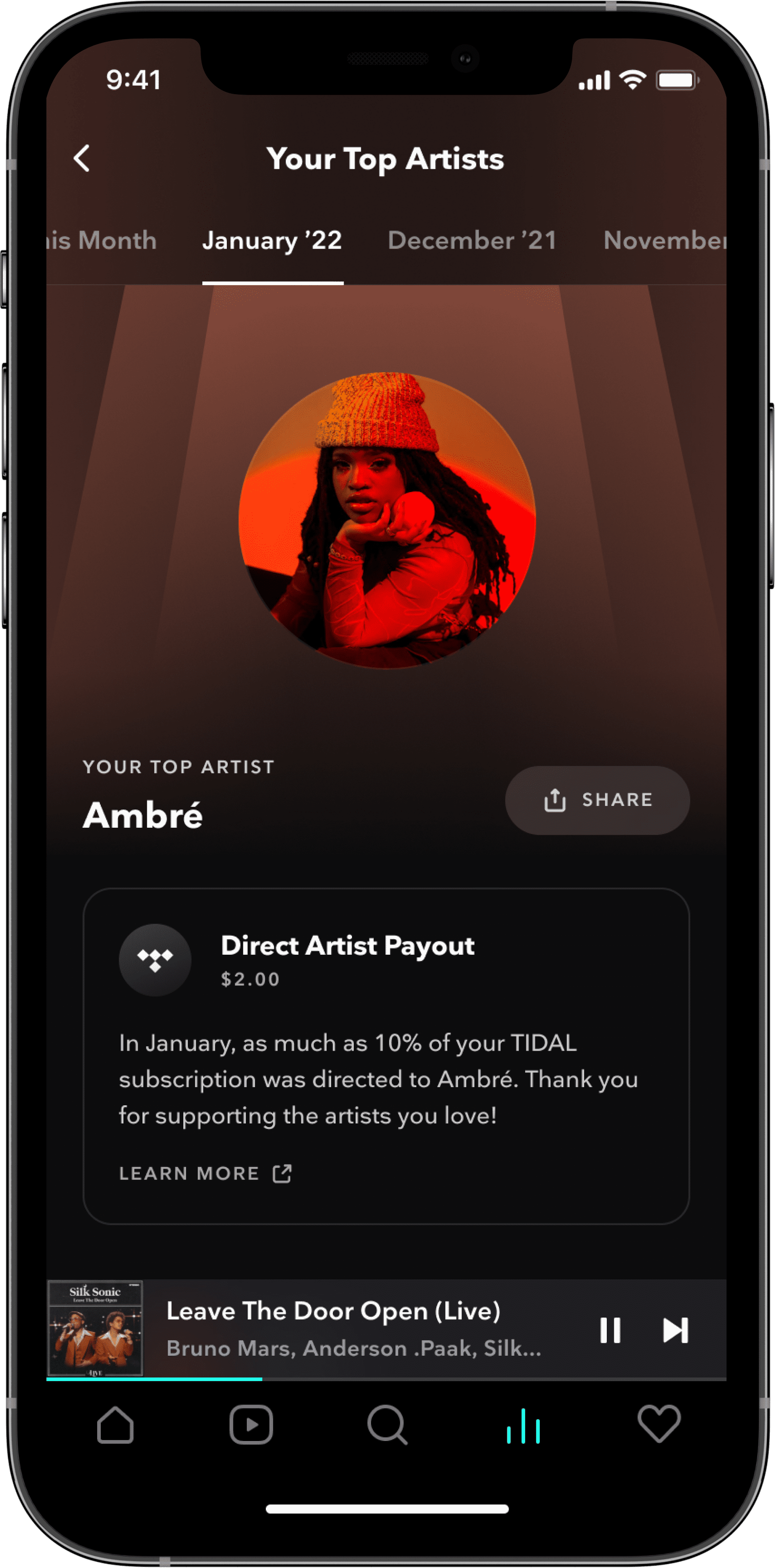Go to the Home tab

point(115,1425)
